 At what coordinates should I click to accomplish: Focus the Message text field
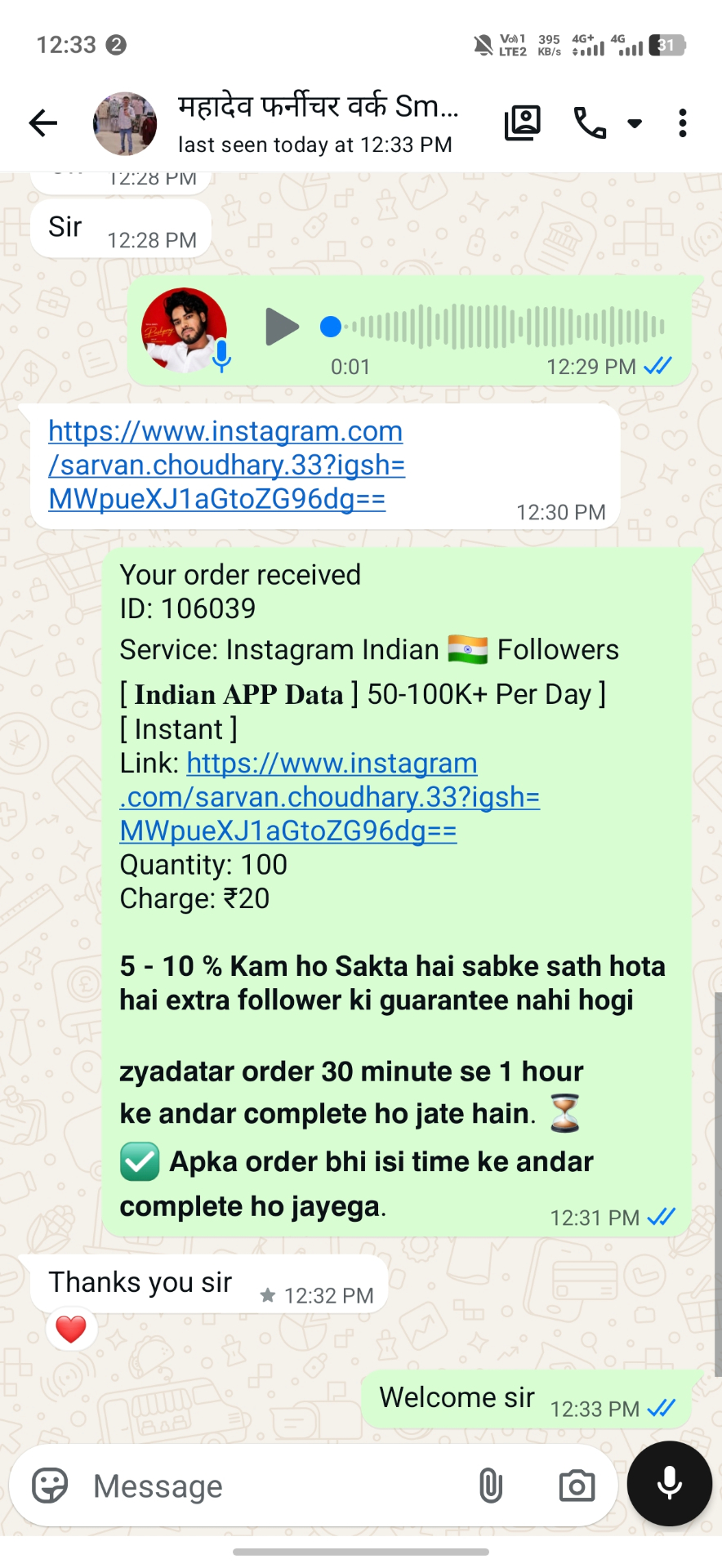[278, 1486]
